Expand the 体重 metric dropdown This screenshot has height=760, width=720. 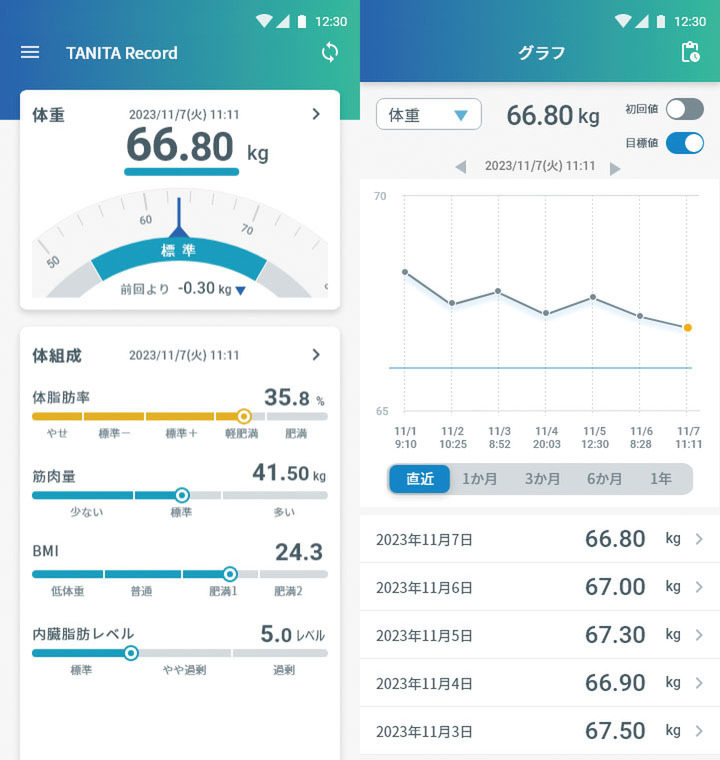click(429, 115)
